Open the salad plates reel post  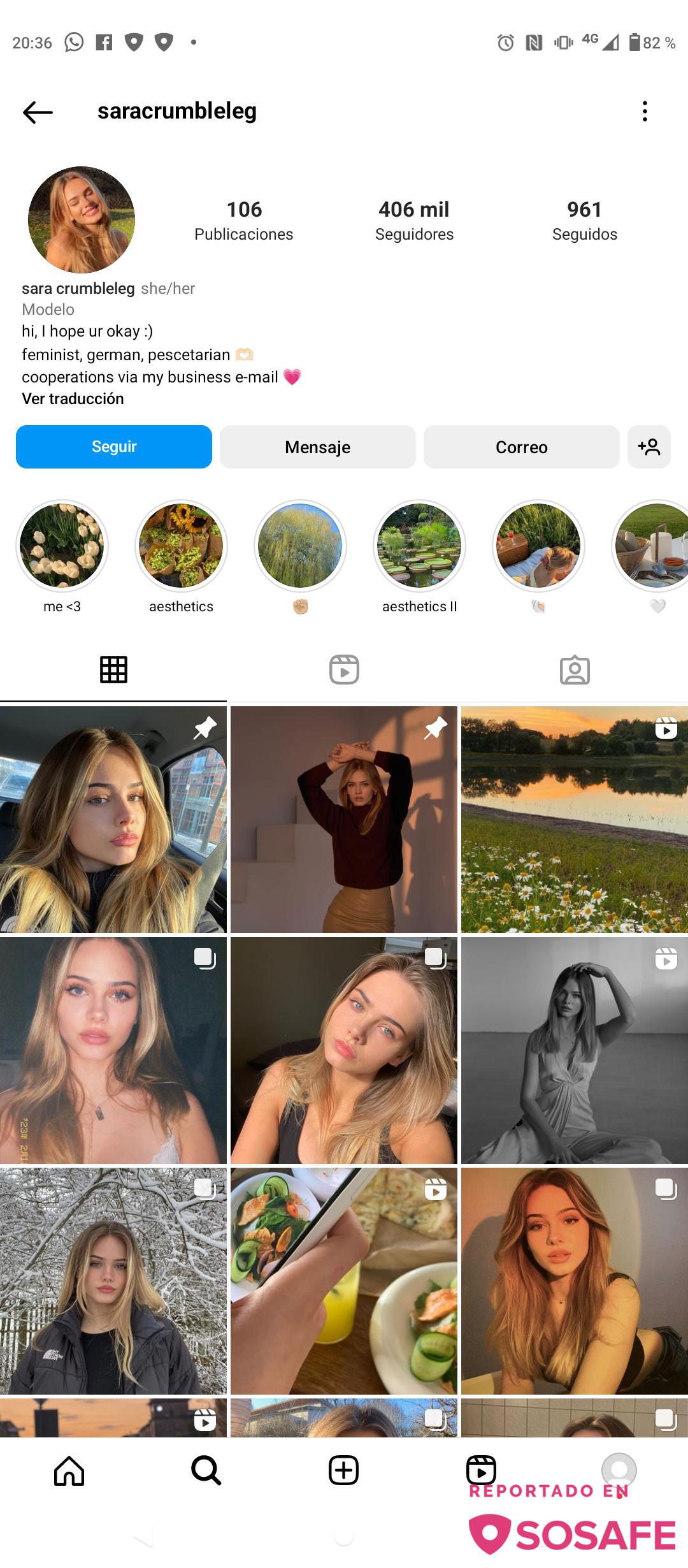click(344, 1281)
